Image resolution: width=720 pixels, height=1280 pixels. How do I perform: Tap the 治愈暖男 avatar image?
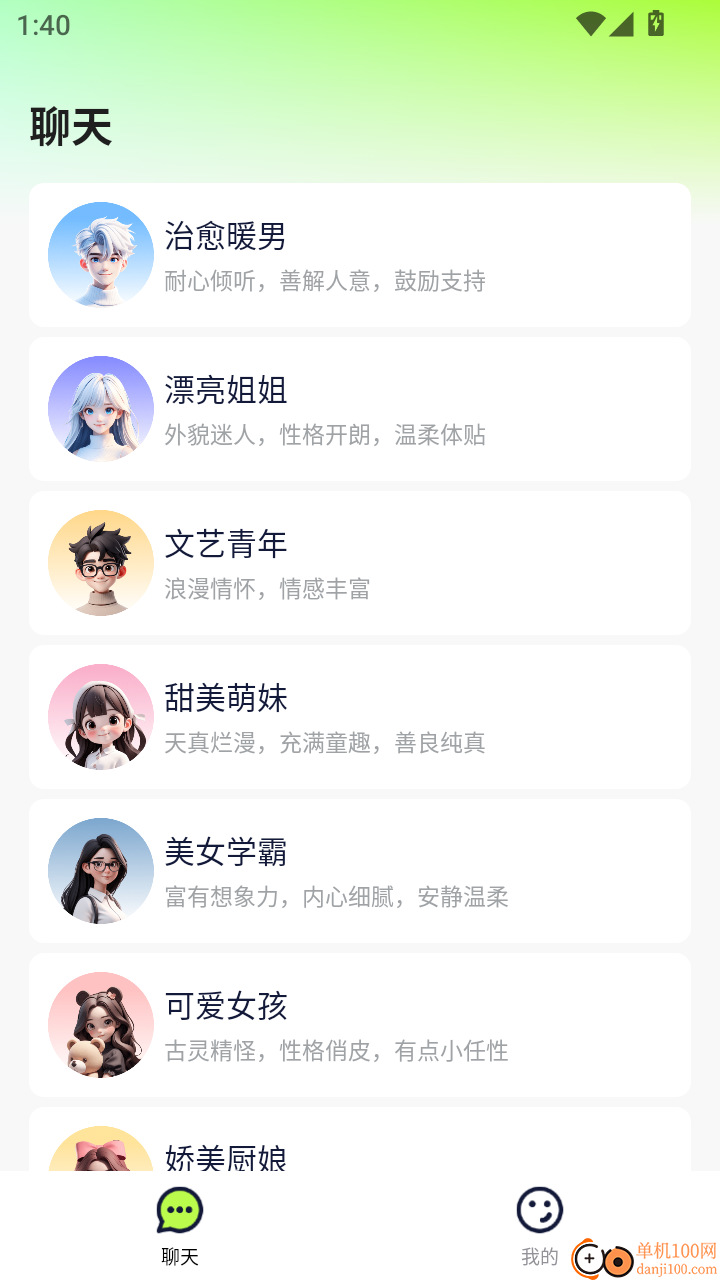tap(100, 255)
